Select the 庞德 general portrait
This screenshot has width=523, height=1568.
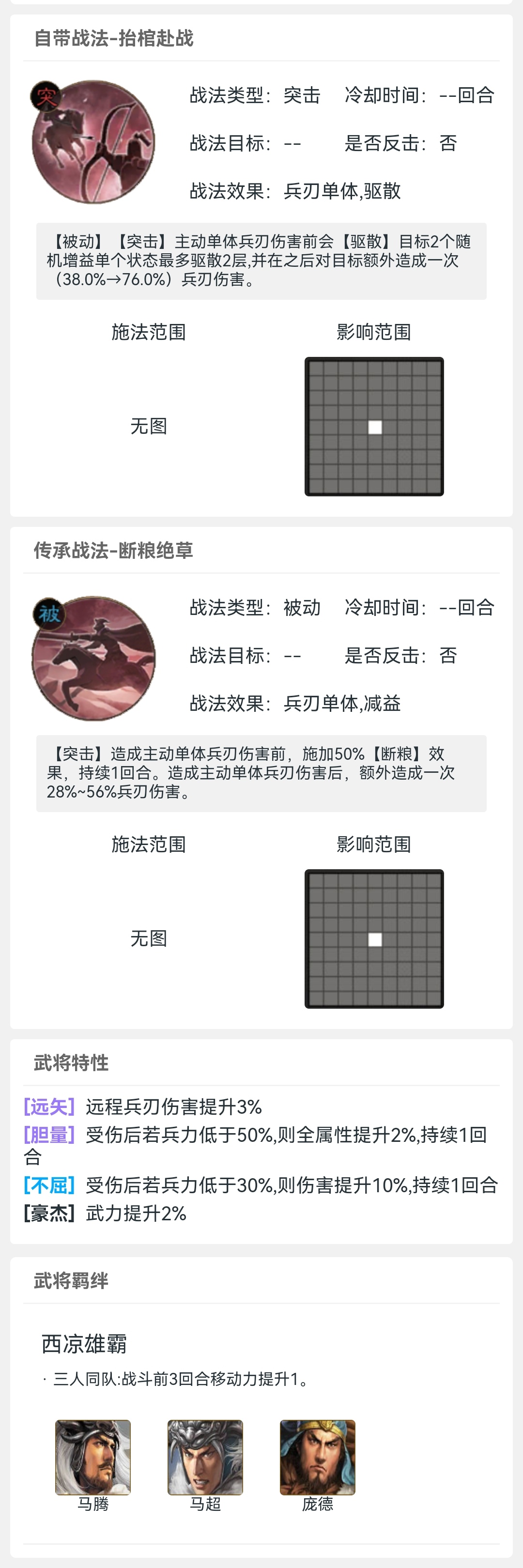(317, 1457)
